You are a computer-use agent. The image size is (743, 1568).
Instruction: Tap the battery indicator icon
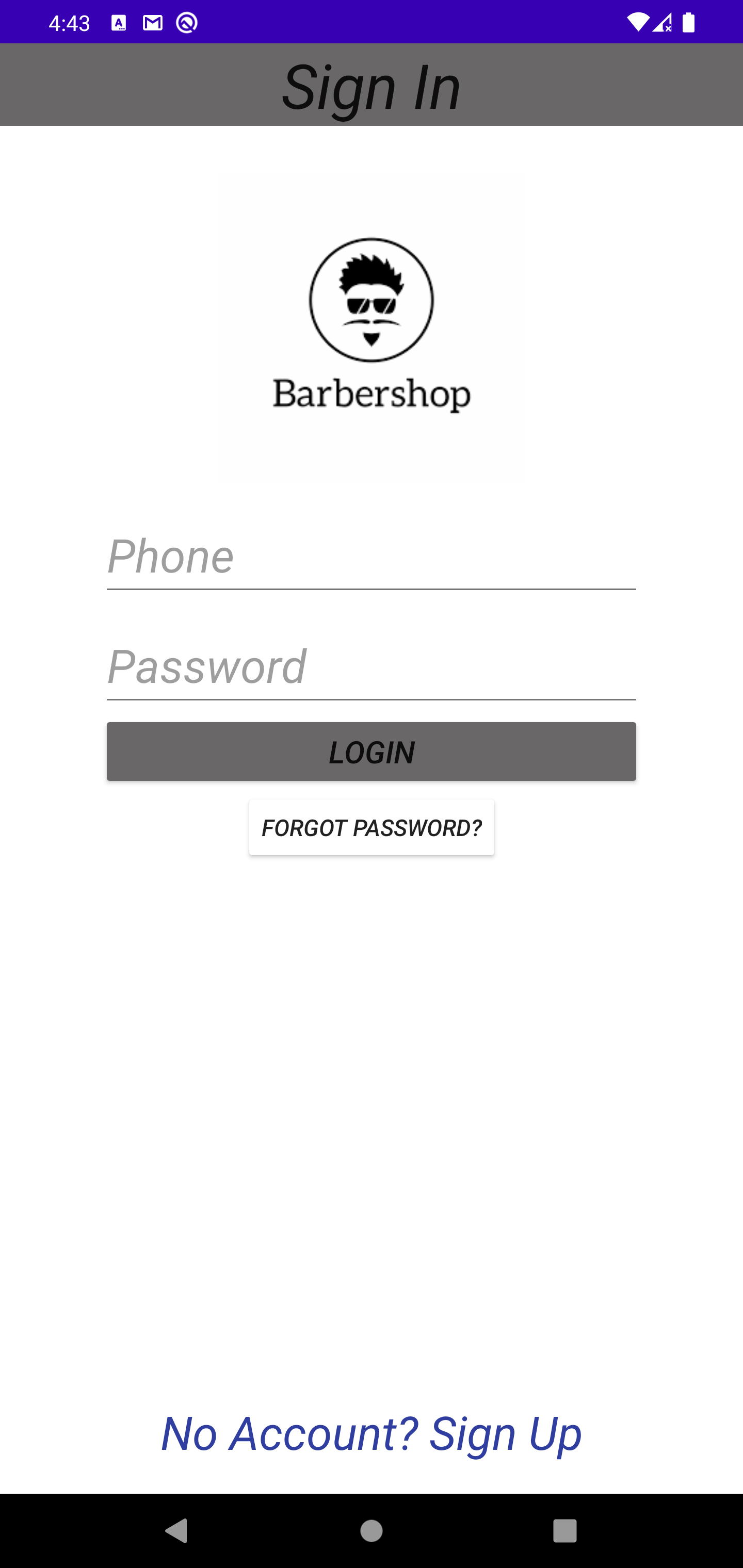click(689, 22)
